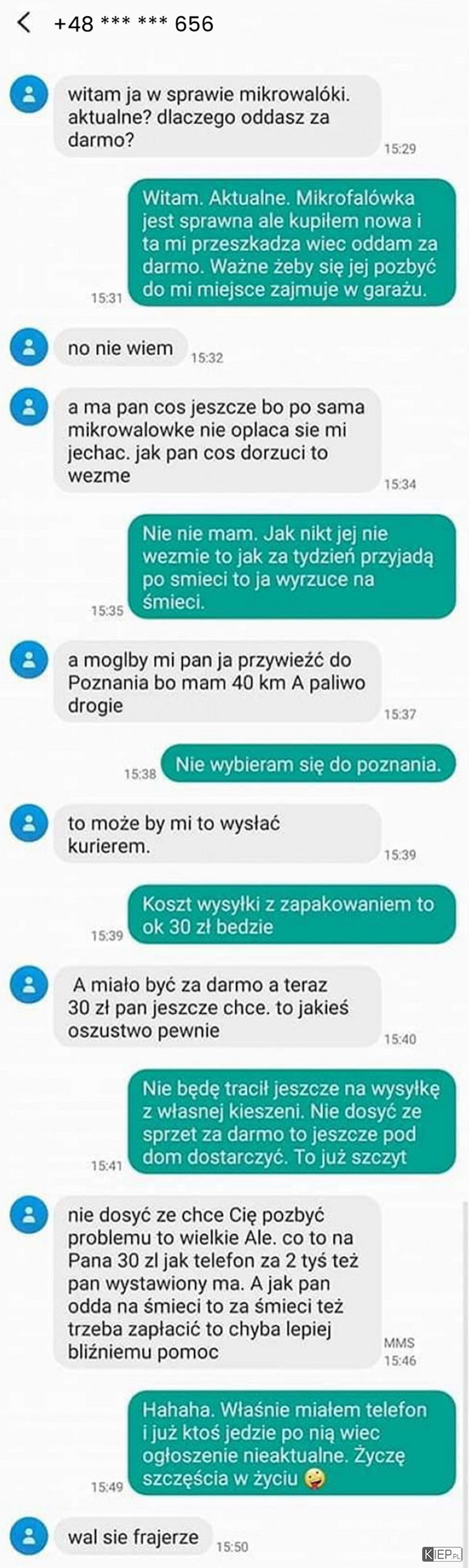
Task: Go back from the conversation
Action: tap(24, 23)
